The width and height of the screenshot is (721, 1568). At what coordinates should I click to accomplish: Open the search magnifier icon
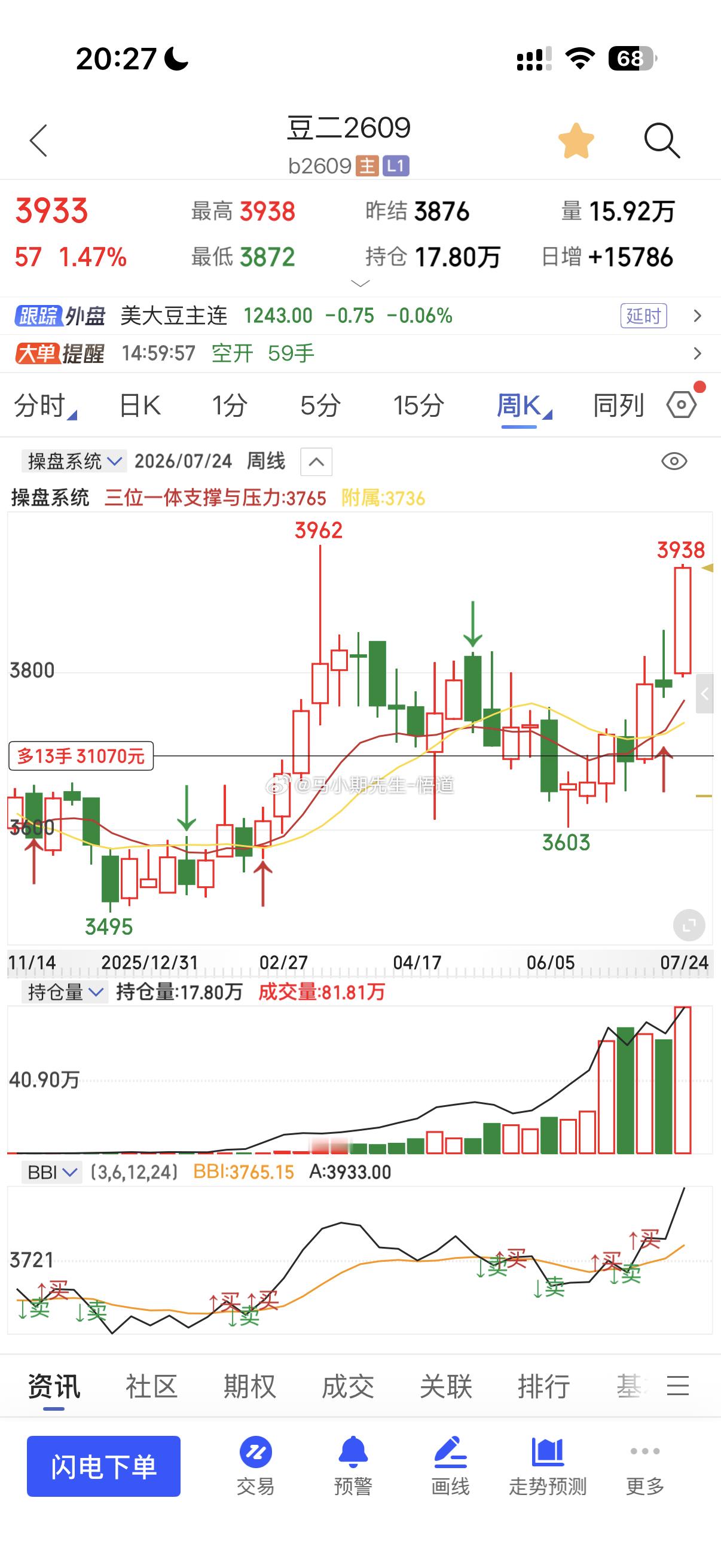pos(661,141)
